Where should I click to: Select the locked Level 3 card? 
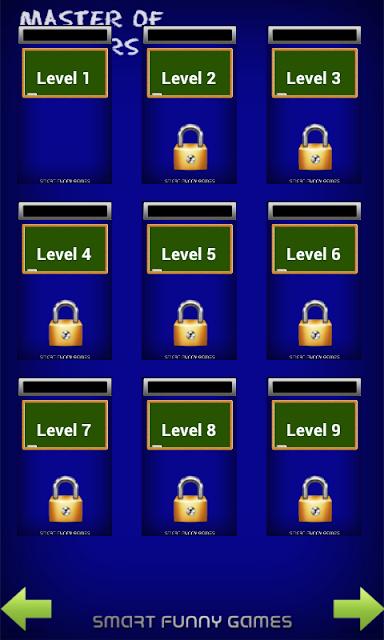(x=314, y=105)
